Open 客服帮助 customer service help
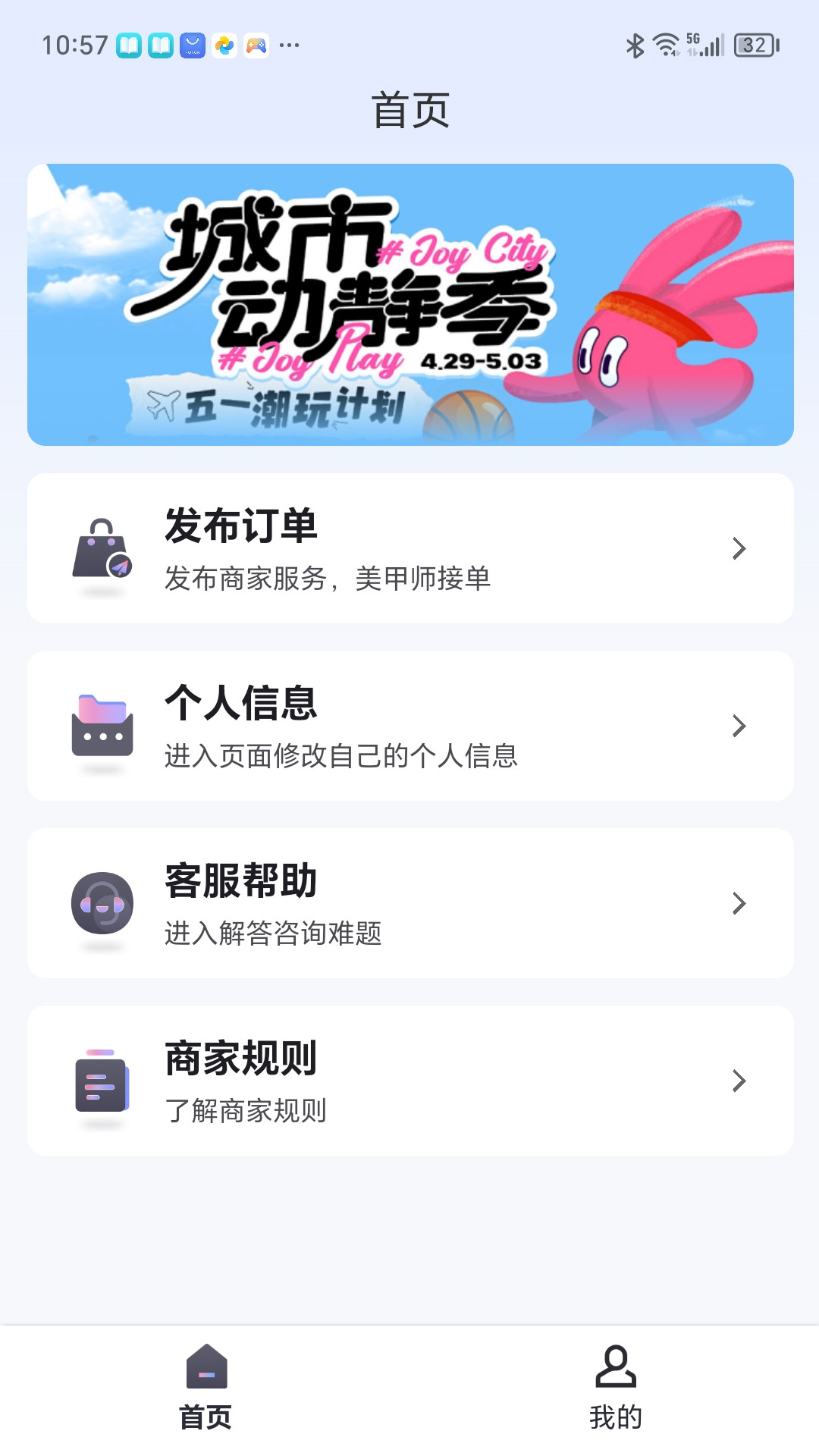This screenshot has height=1456, width=819. pyautogui.click(x=409, y=903)
